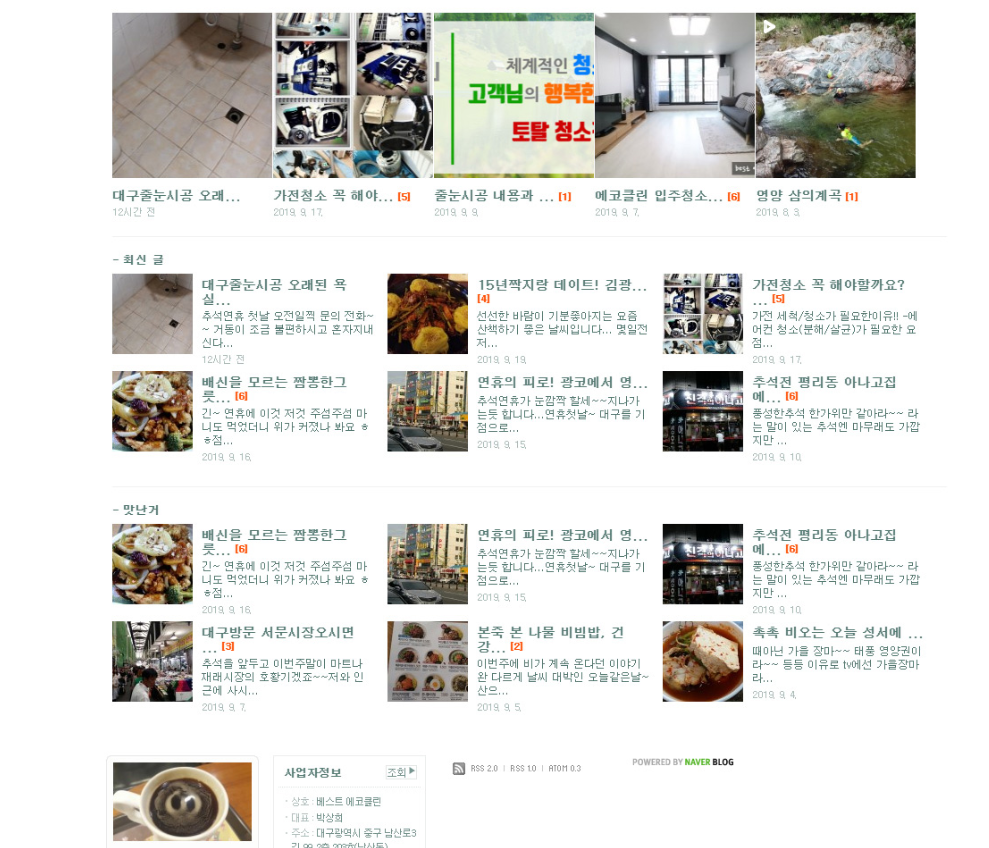The image size is (989, 848).
Task: Play the 영양 삼의계곡 video post
Action: coord(835,95)
